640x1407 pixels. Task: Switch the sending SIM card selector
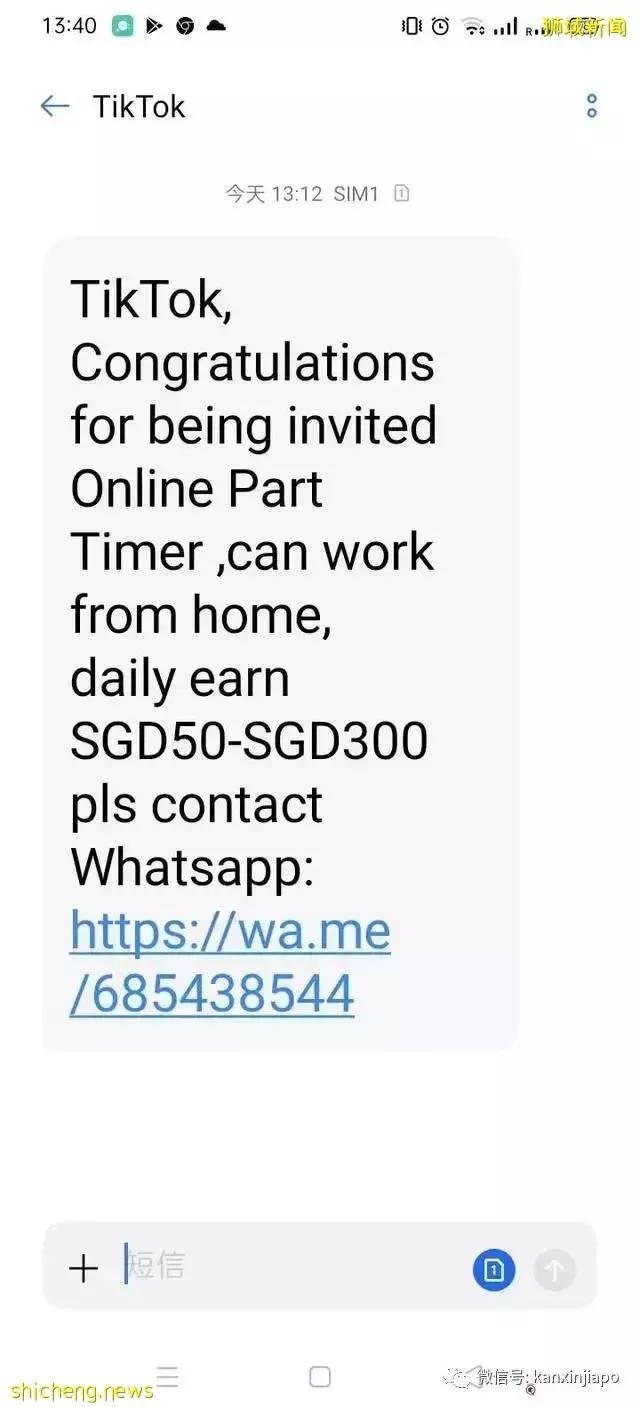(493, 1270)
